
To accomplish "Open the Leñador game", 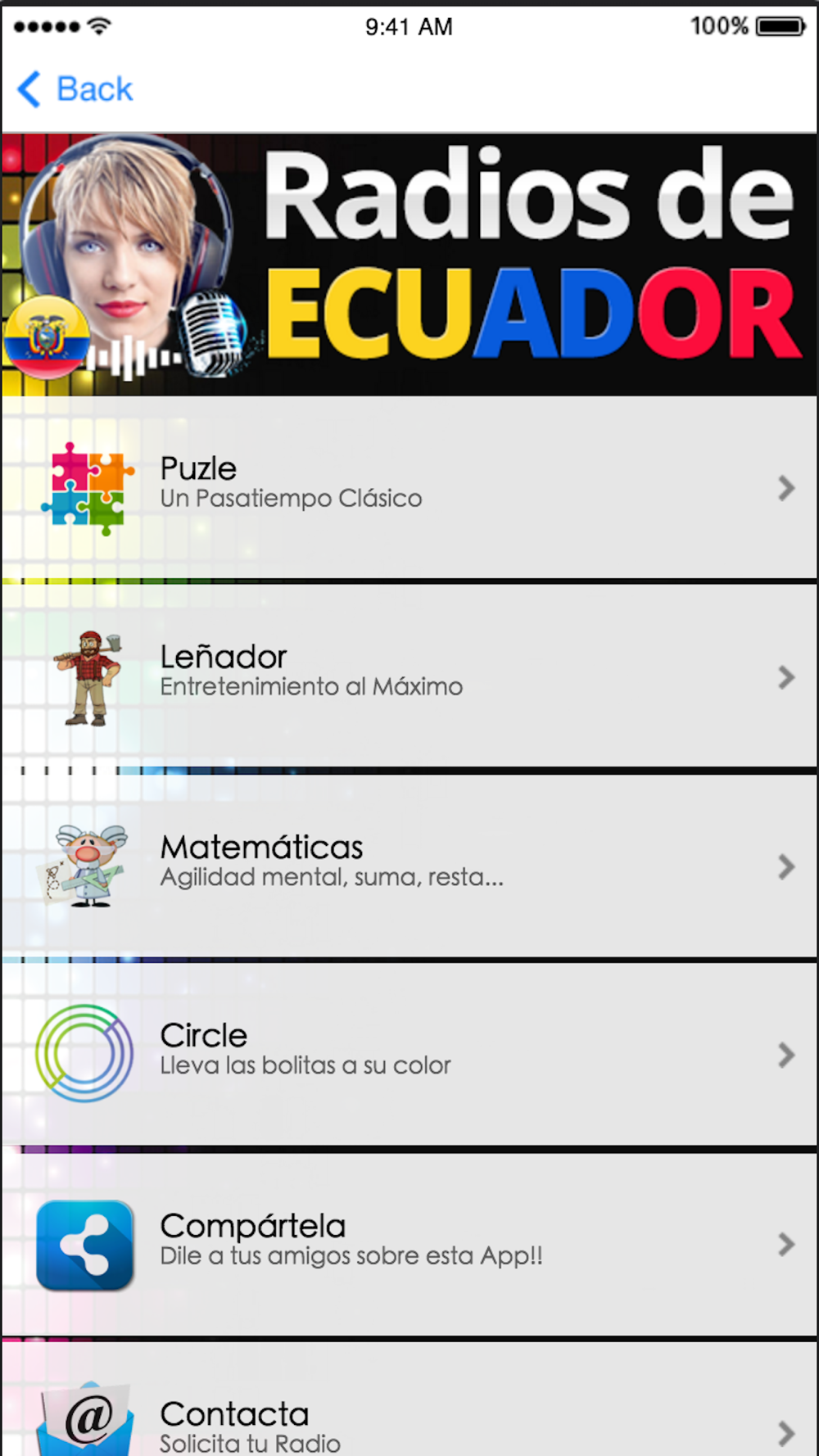I will coord(409,677).
